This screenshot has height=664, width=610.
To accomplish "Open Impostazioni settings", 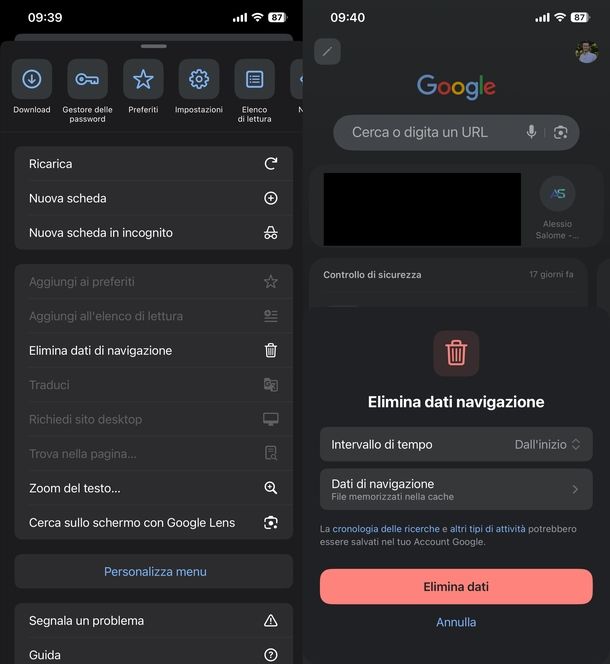I will pyautogui.click(x=199, y=80).
